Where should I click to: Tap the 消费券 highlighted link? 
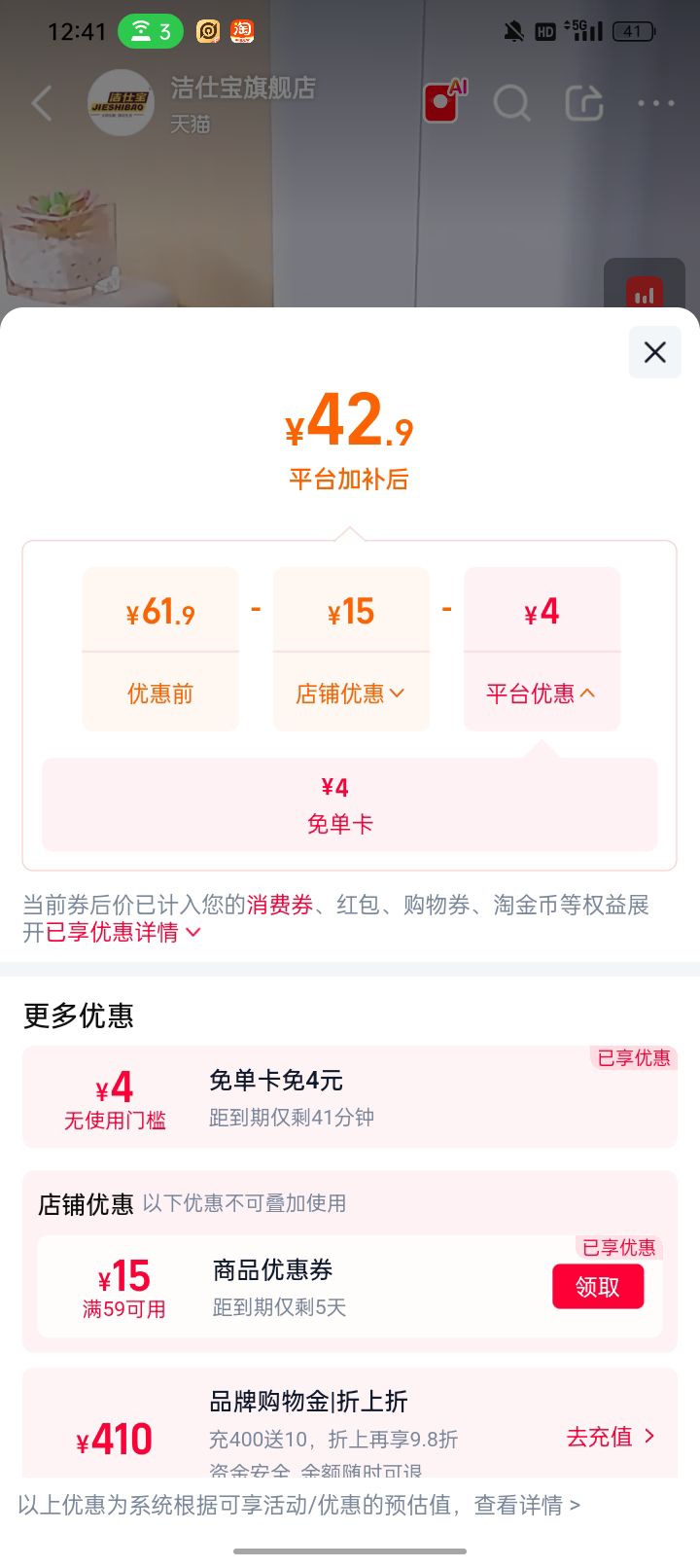[280, 905]
